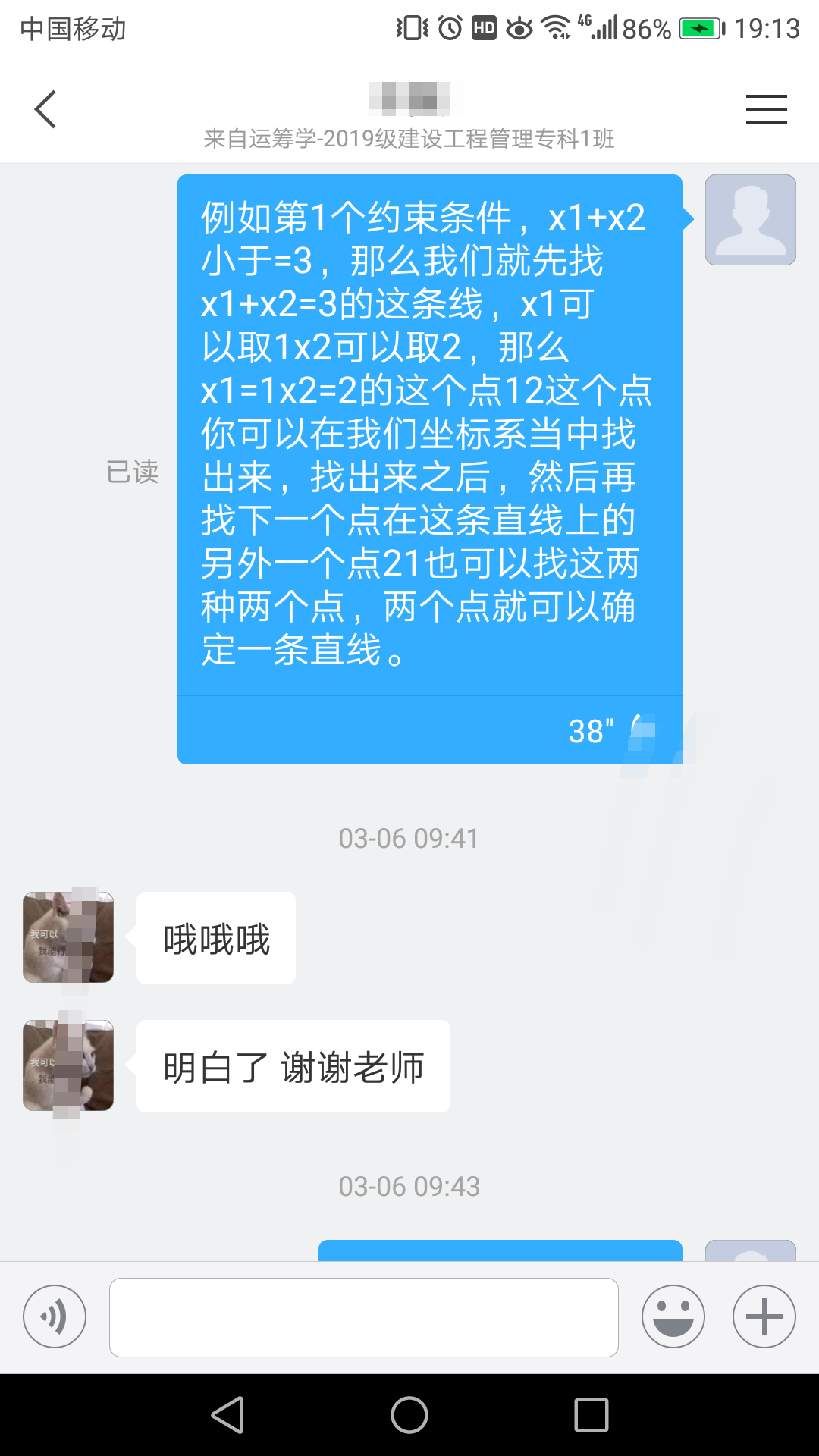Open the hamburger menu in header
This screenshot has width=819, height=1456.
pos(766,109)
